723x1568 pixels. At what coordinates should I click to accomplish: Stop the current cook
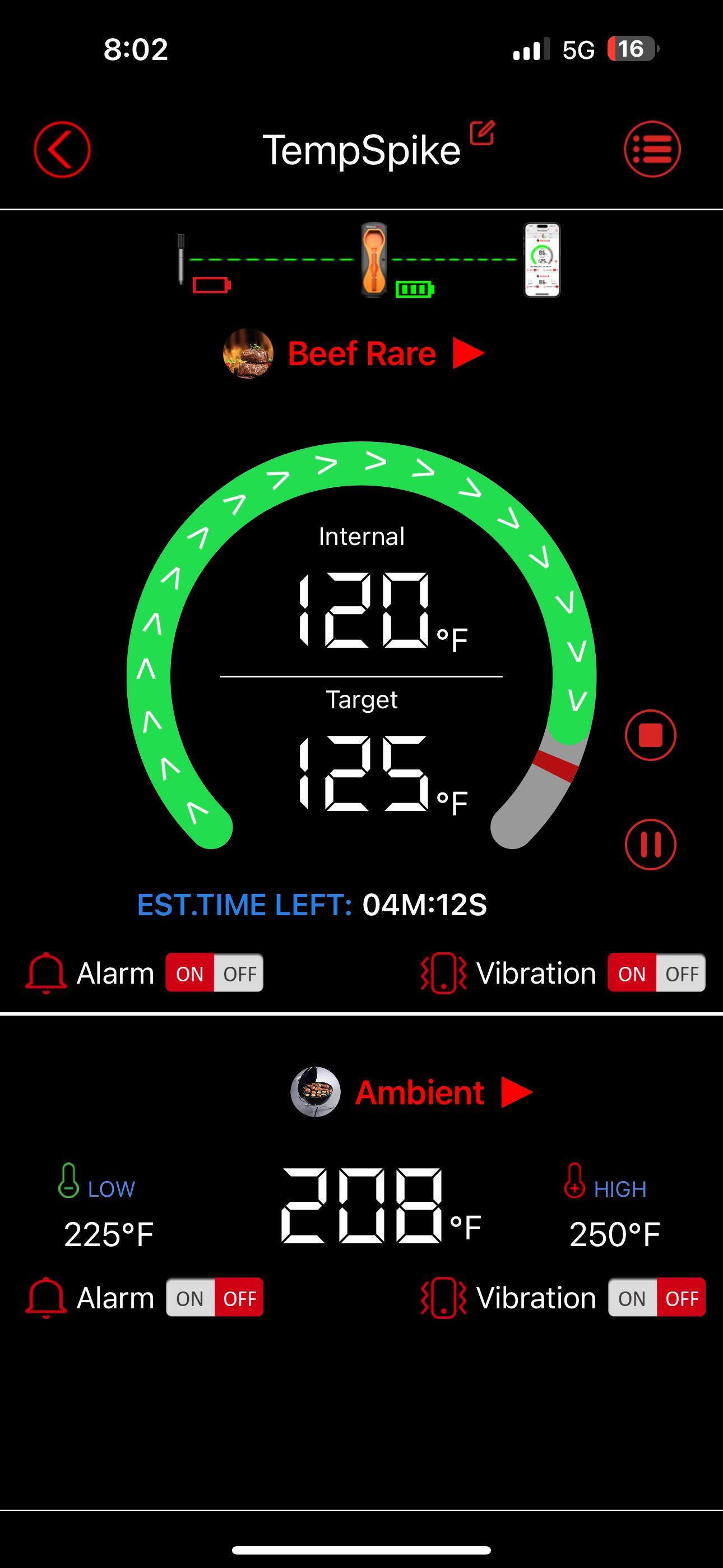[650, 735]
